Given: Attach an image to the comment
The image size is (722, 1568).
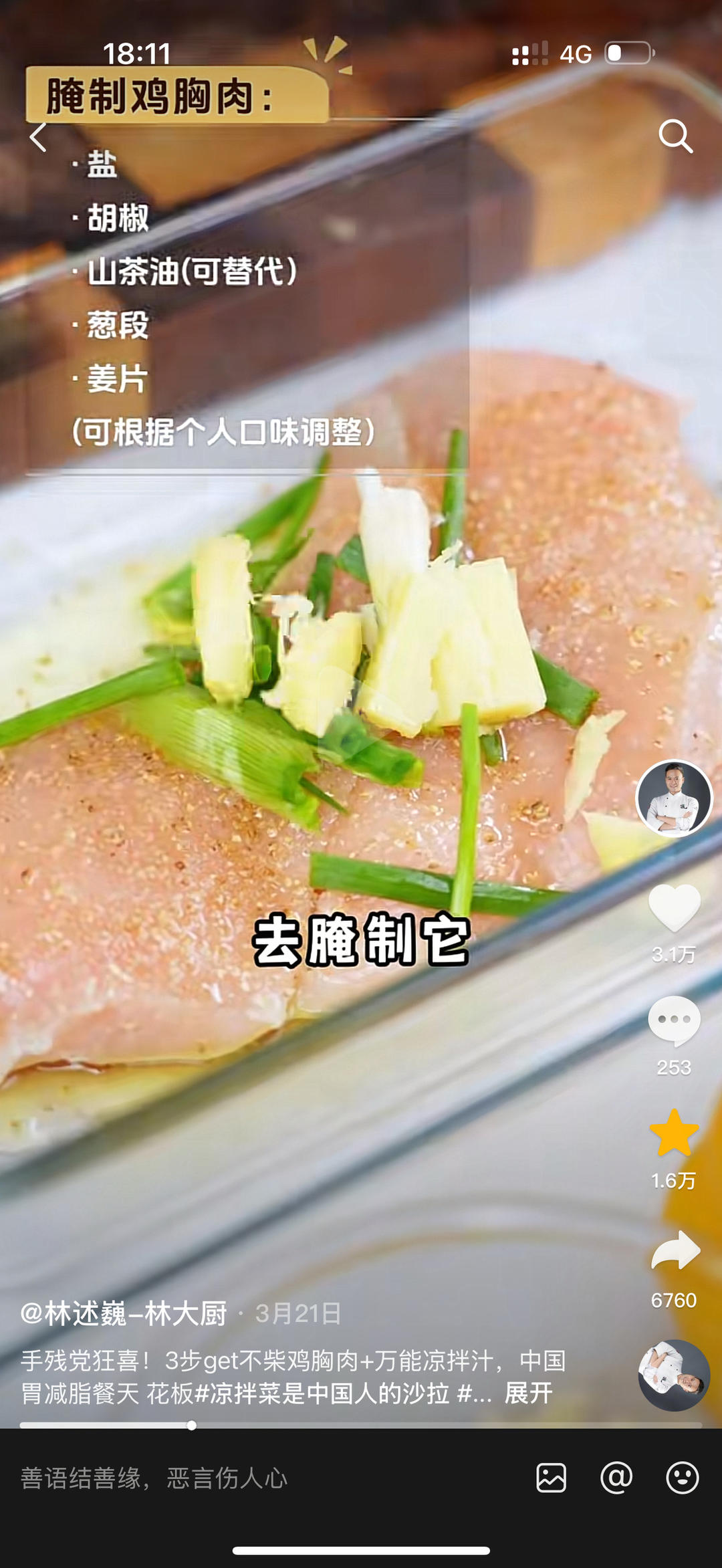Looking at the screenshot, I should 552,1478.
